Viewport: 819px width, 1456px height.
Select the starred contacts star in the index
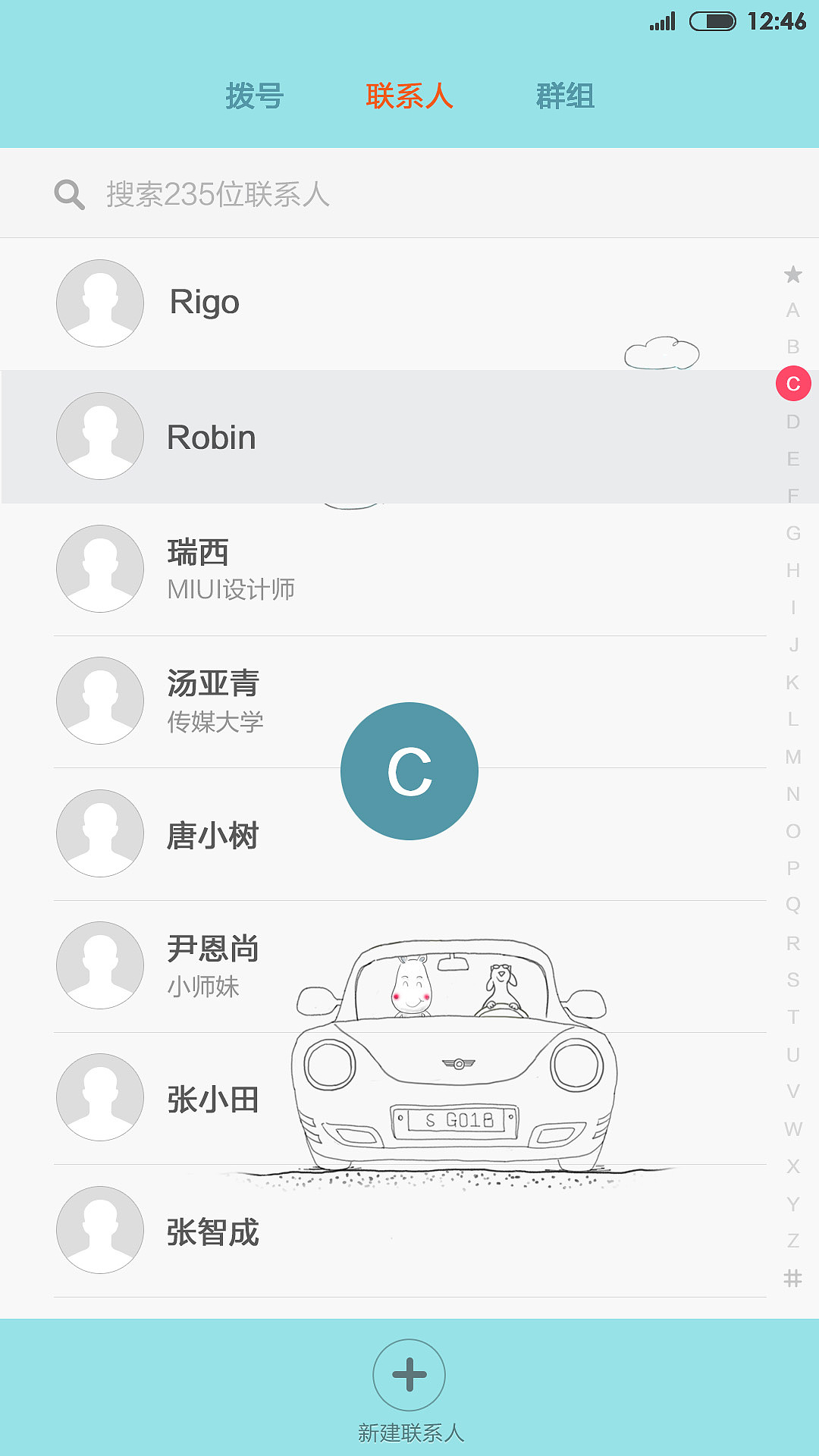coord(792,273)
